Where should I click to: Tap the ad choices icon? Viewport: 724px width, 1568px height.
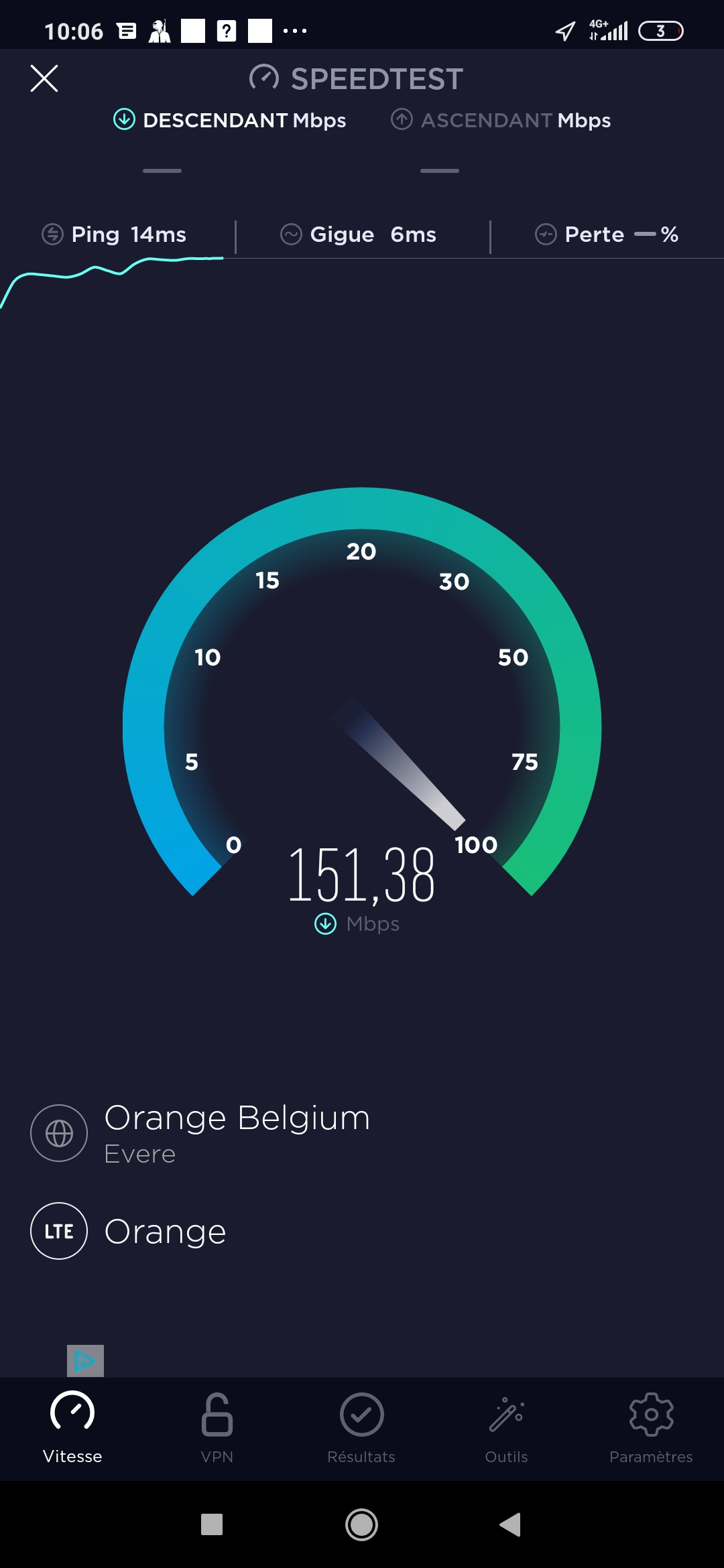85,1360
